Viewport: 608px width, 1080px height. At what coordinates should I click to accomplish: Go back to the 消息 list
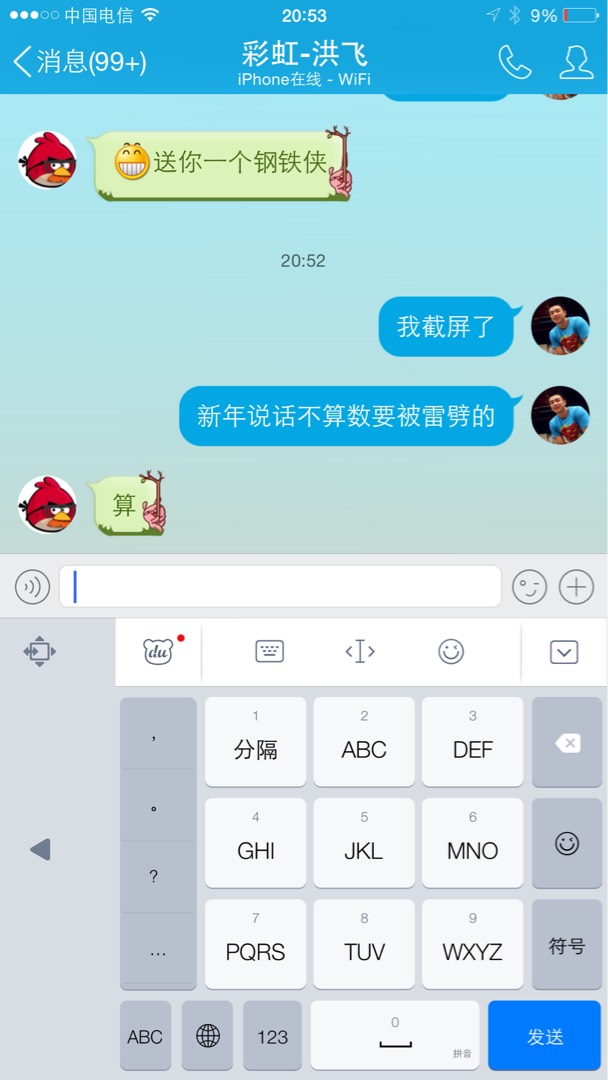[78, 62]
